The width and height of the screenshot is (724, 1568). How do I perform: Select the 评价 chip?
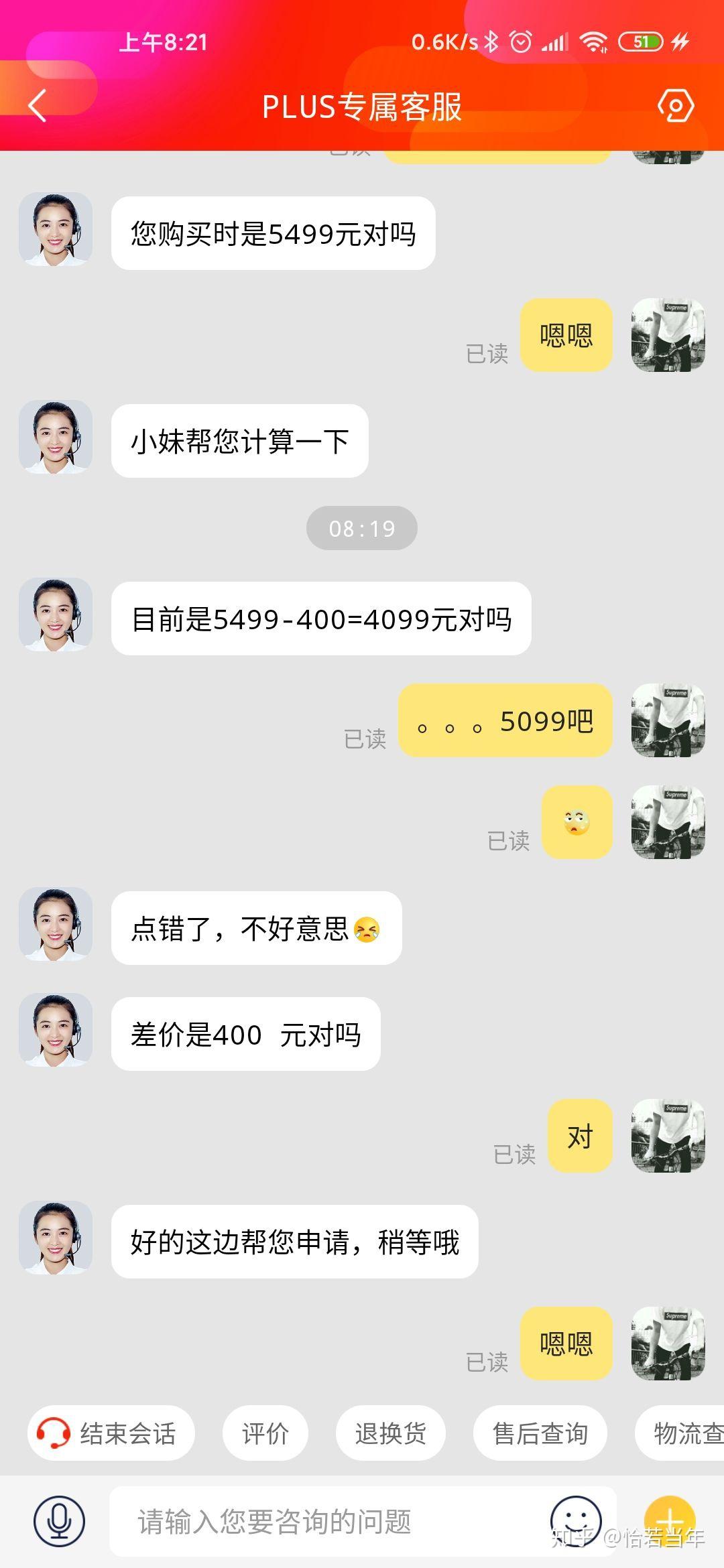[265, 1433]
